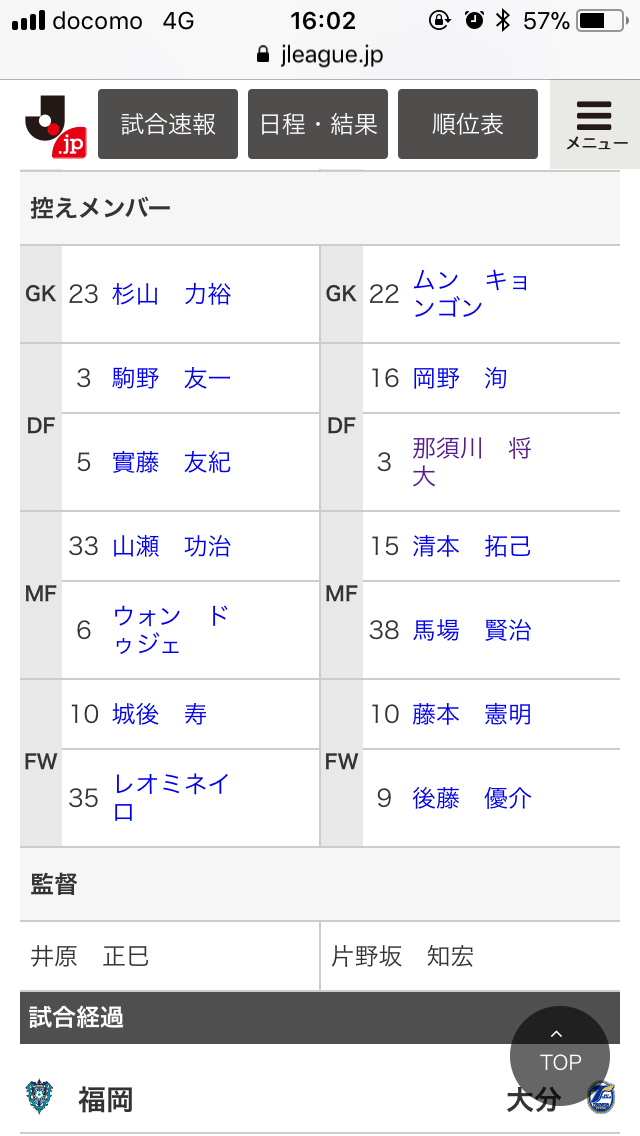View the 順位表 standings
This screenshot has height=1136, width=640.
(x=468, y=124)
